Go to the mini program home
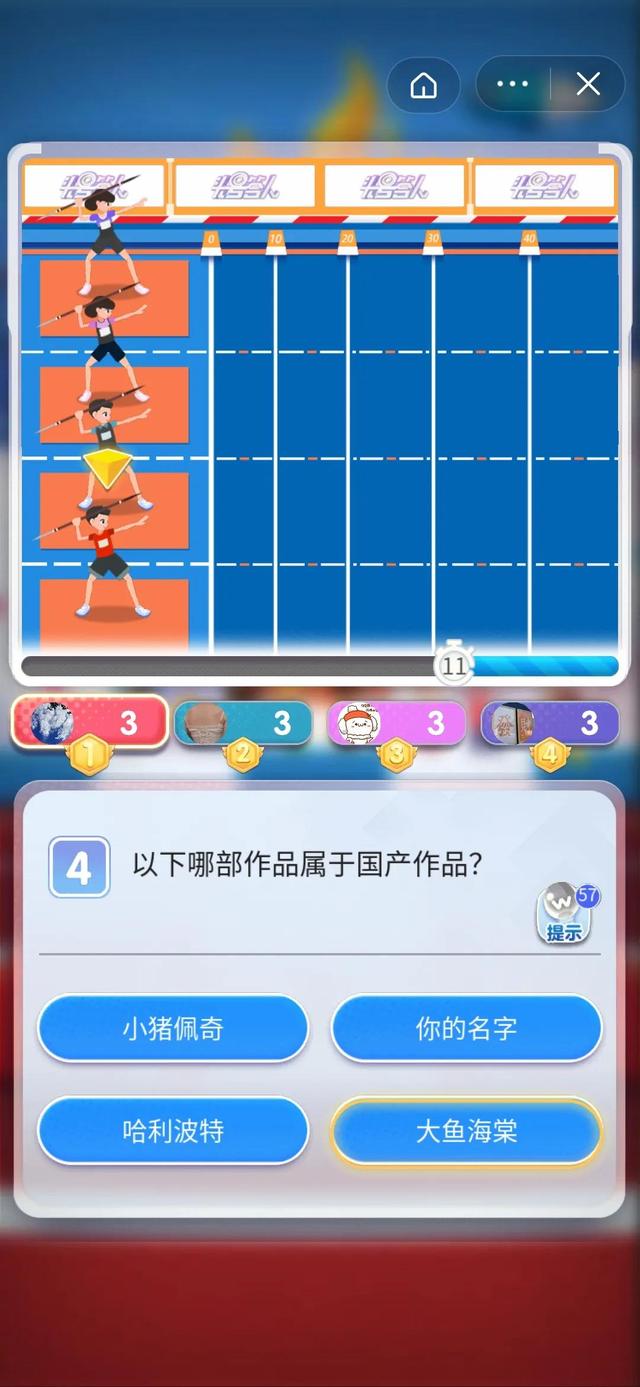Viewport: 640px width, 1387px height. tap(424, 85)
